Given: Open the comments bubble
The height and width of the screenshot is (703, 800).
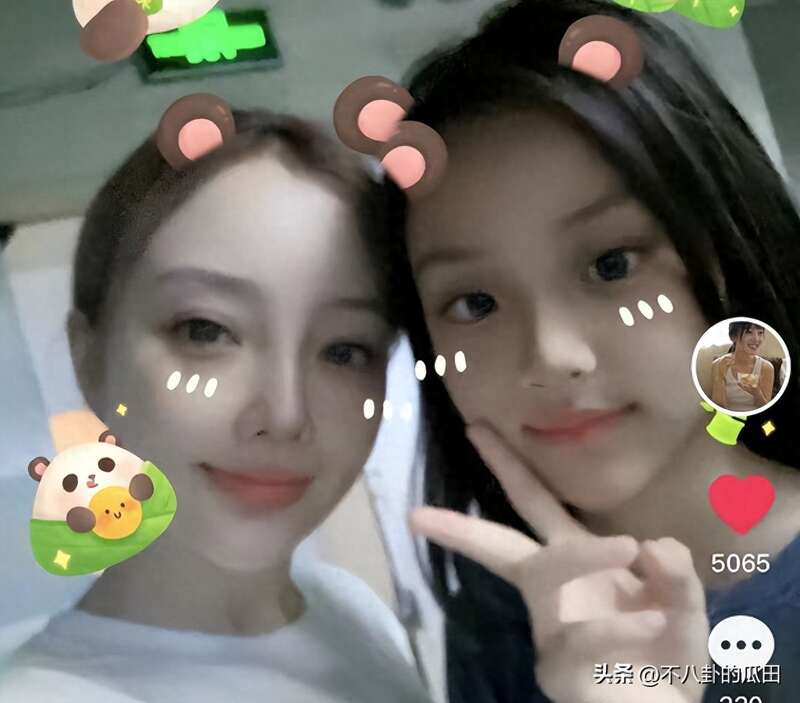Looking at the screenshot, I should click(741, 643).
